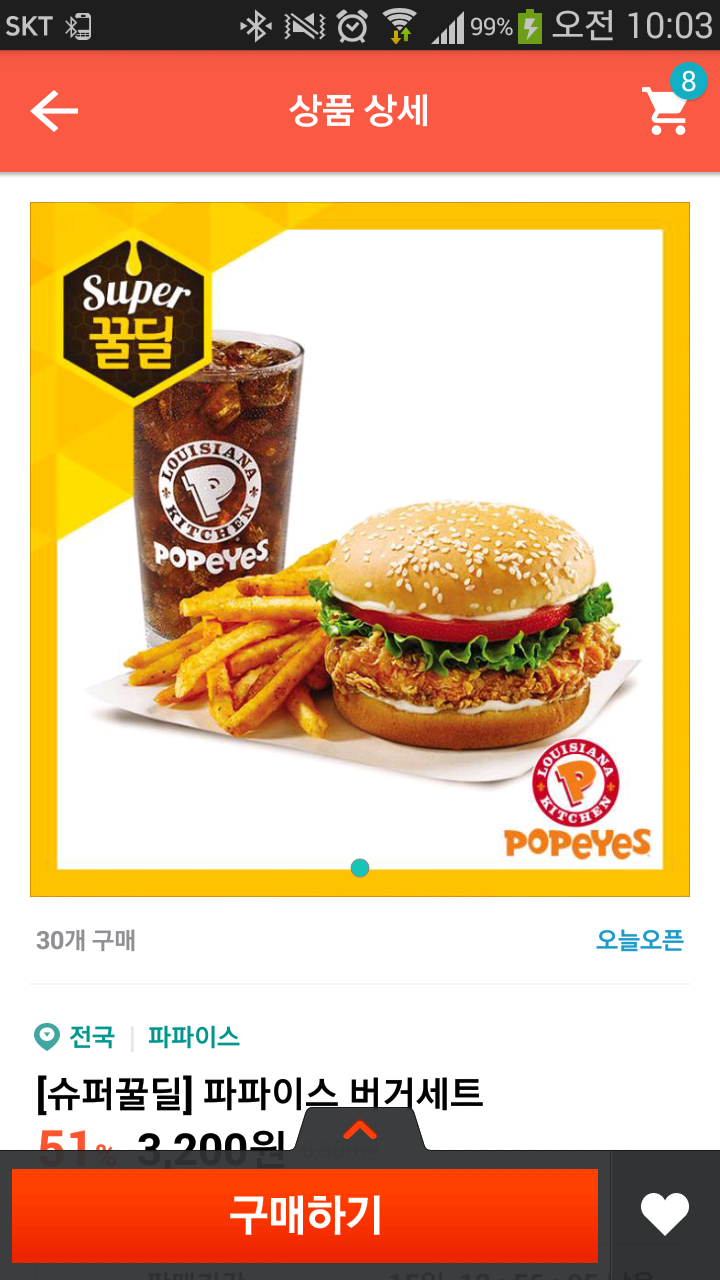720x1280 pixels.
Task: Open the 파파이스 brand link
Action: (x=194, y=1037)
